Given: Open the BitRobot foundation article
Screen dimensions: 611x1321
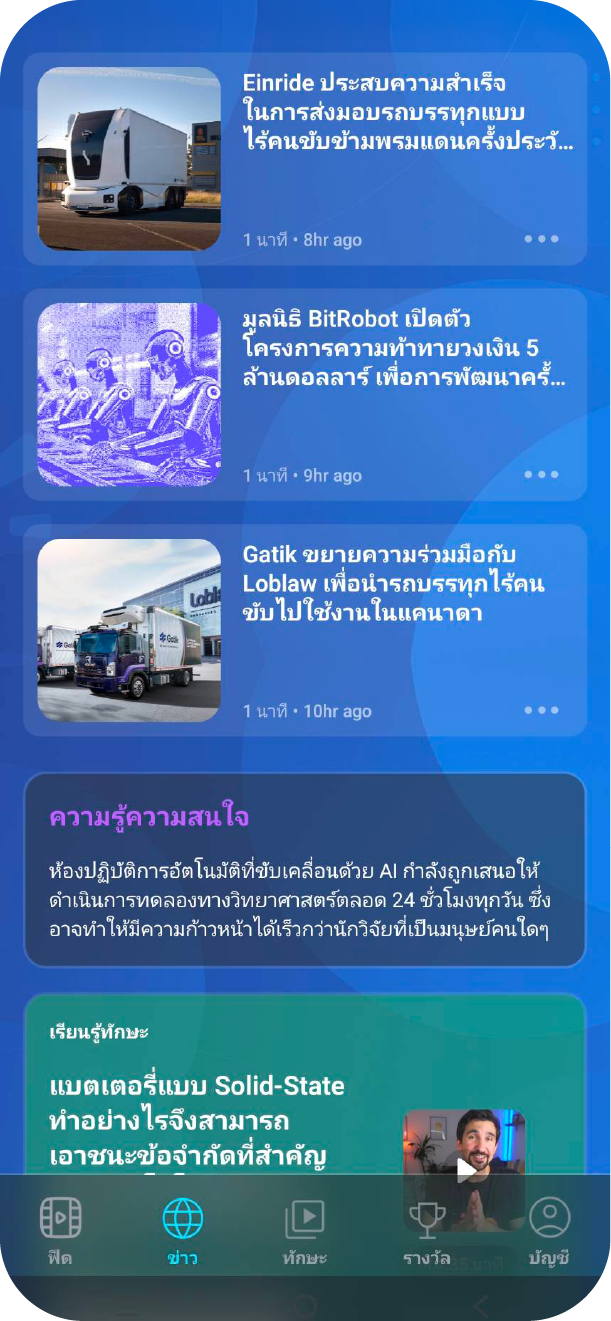Looking at the screenshot, I should tap(406, 348).
